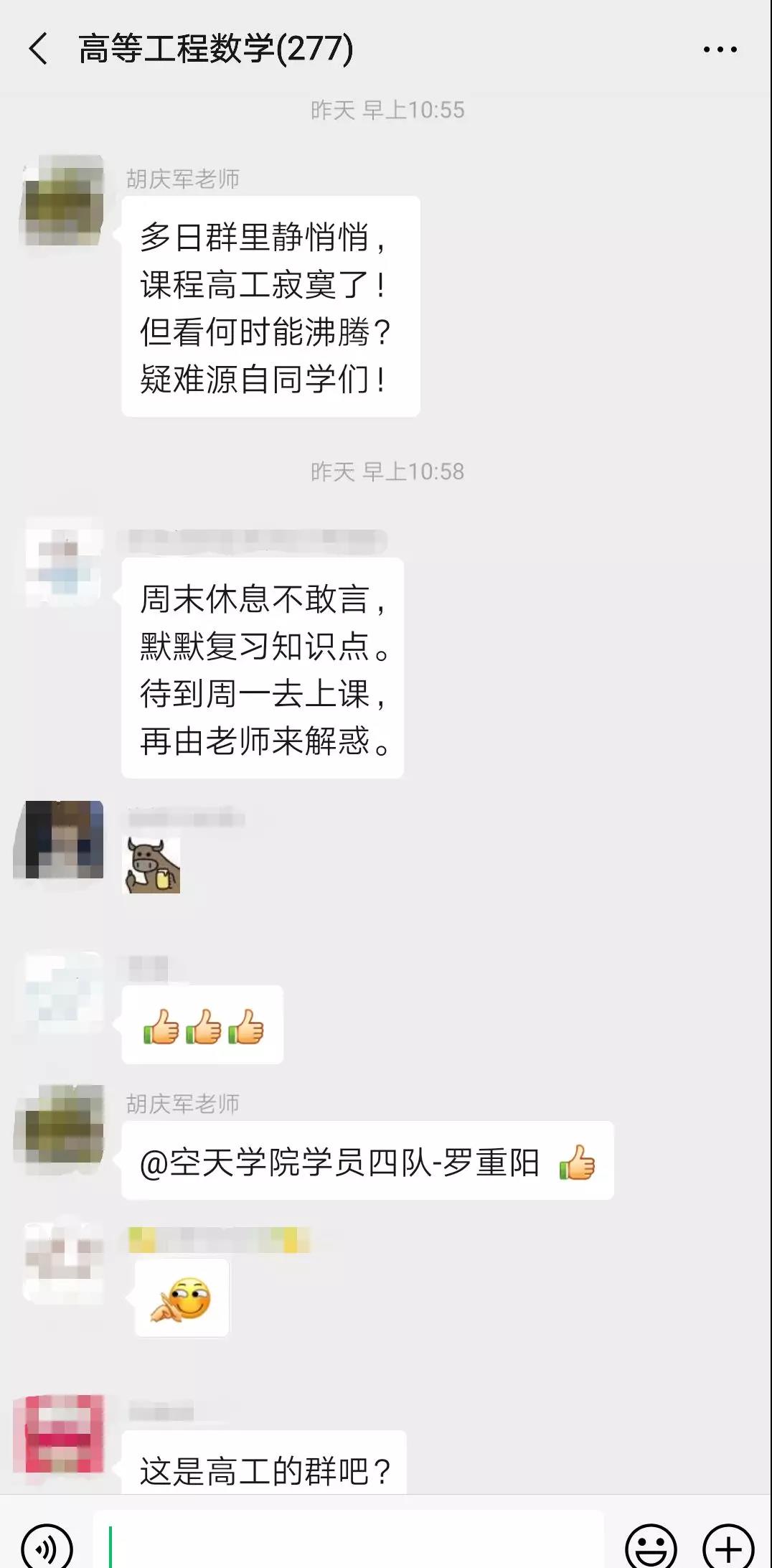772x1568 pixels.
Task: View the bull sticker message
Action: (x=154, y=865)
